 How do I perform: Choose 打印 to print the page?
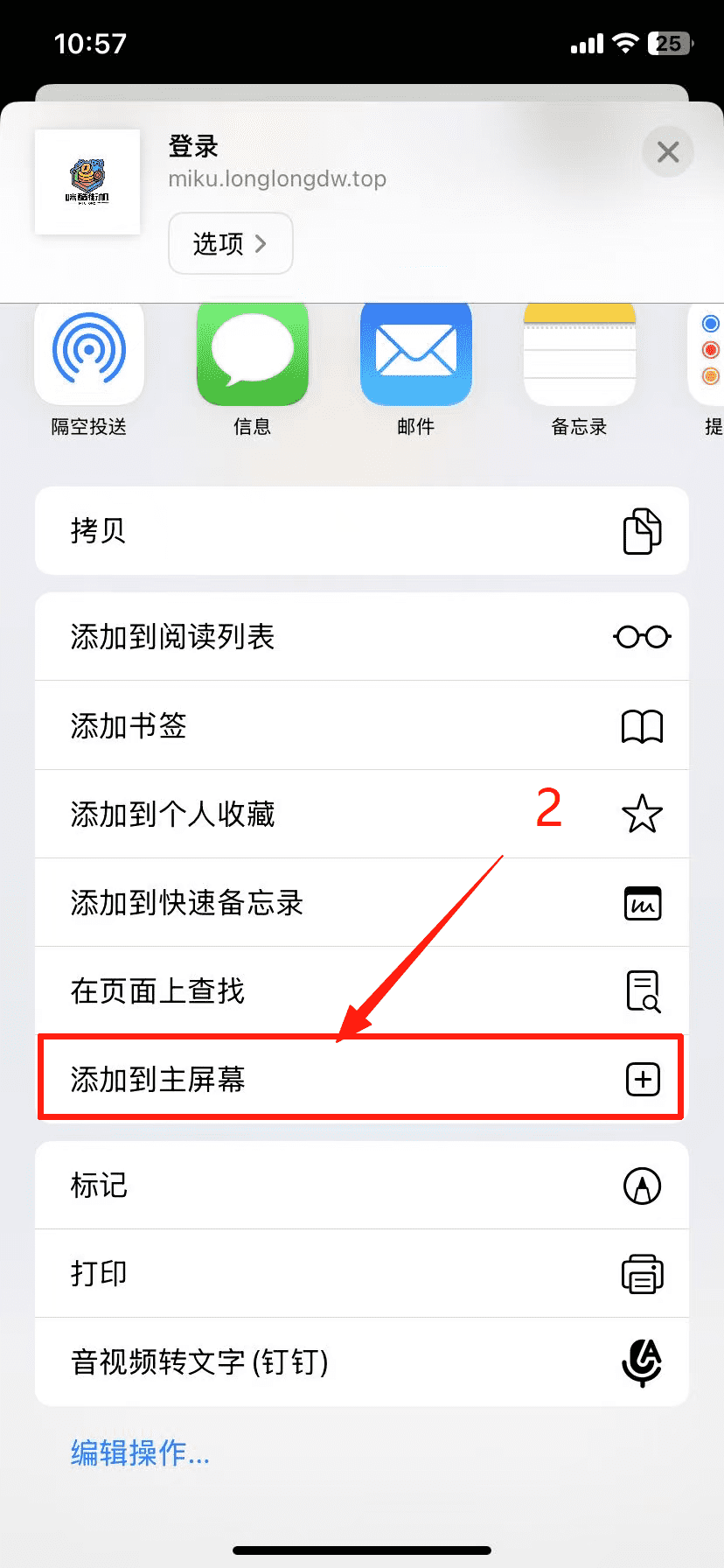tap(362, 1274)
